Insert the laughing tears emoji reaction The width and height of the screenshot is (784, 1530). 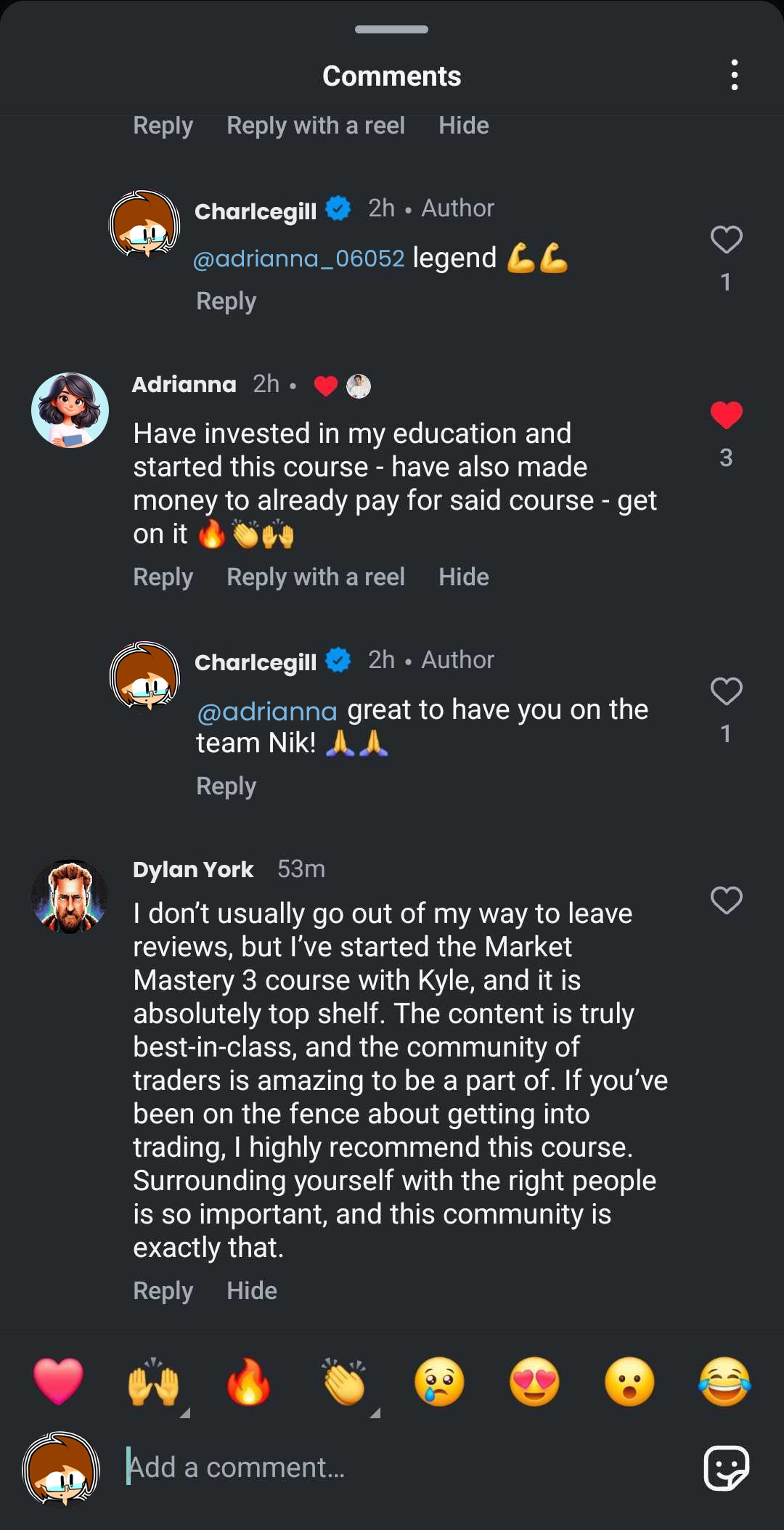[x=724, y=1381]
